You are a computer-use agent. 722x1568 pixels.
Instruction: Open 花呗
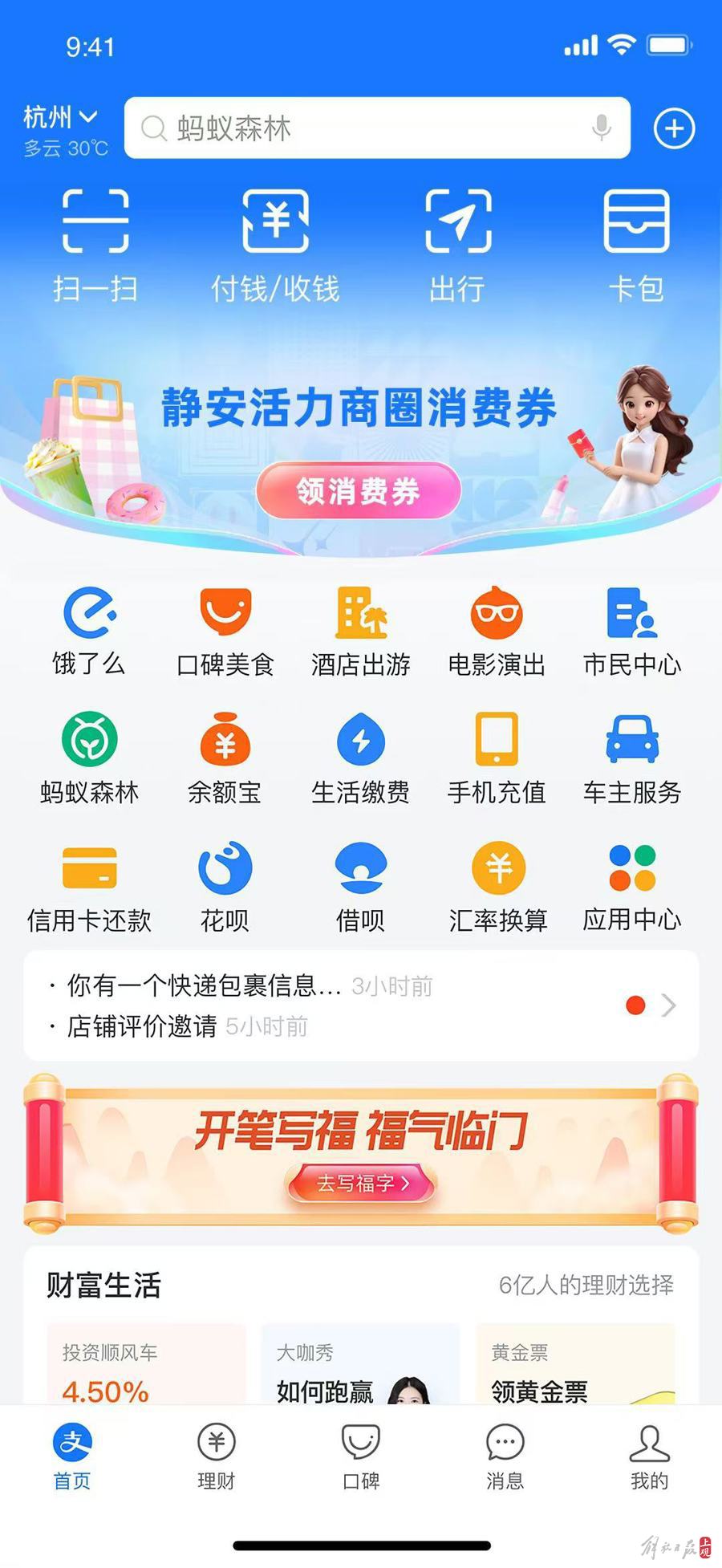[225, 887]
